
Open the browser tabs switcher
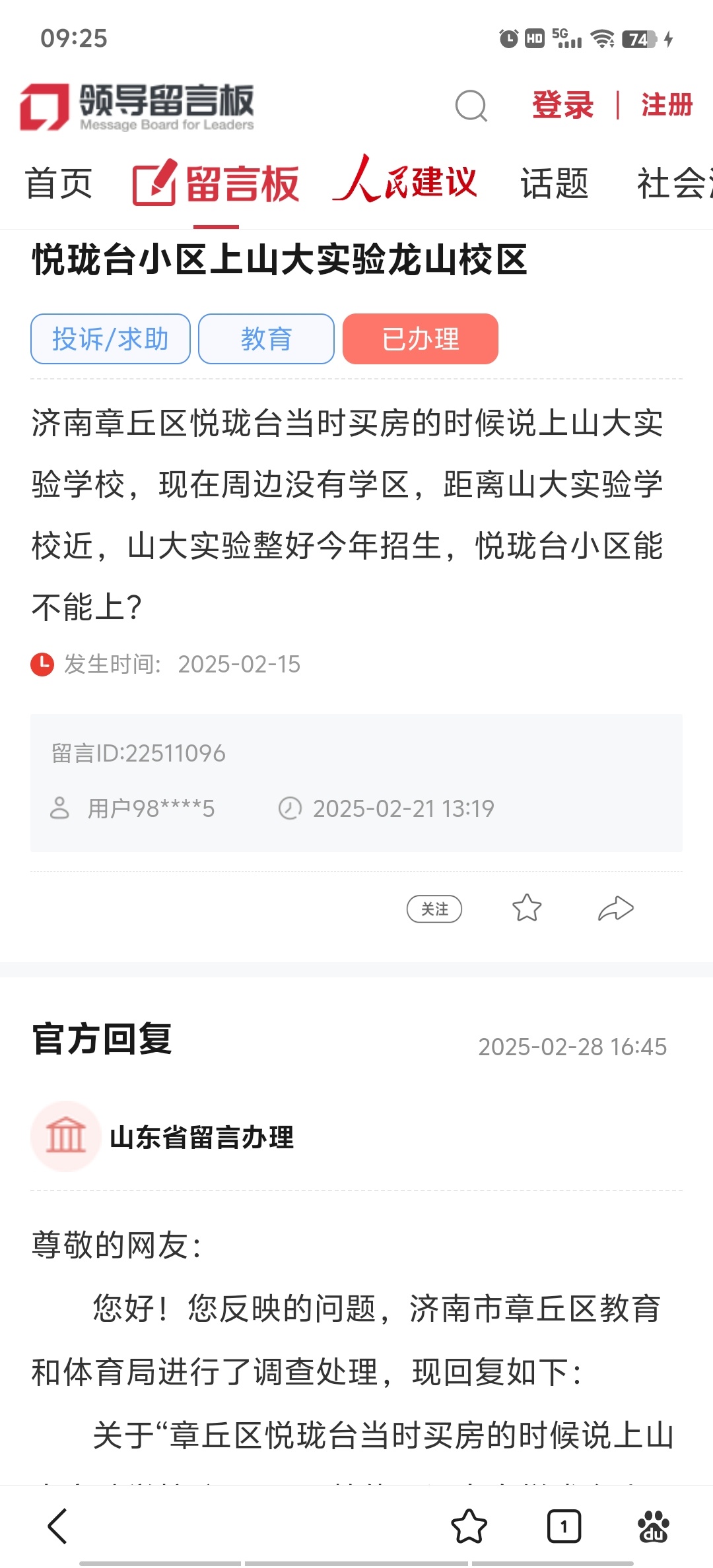coord(564,1526)
